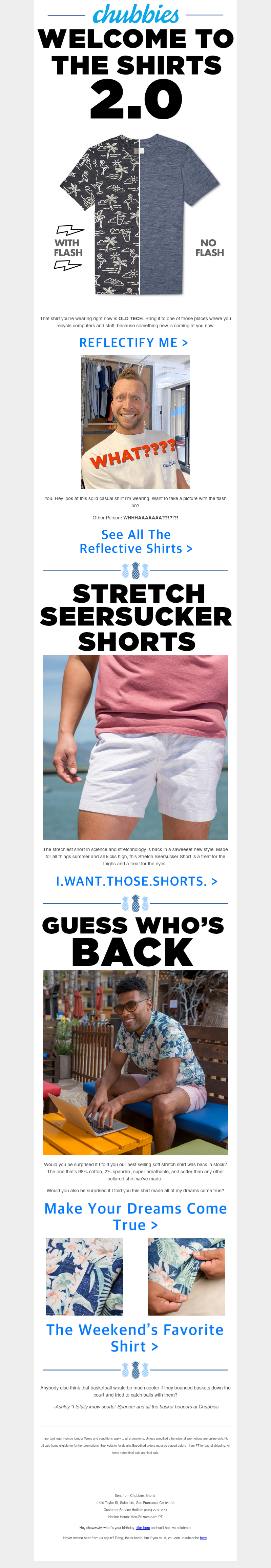Tap the REFLECTIFY ME link
The width and height of the screenshot is (271, 1568).
click(134, 343)
